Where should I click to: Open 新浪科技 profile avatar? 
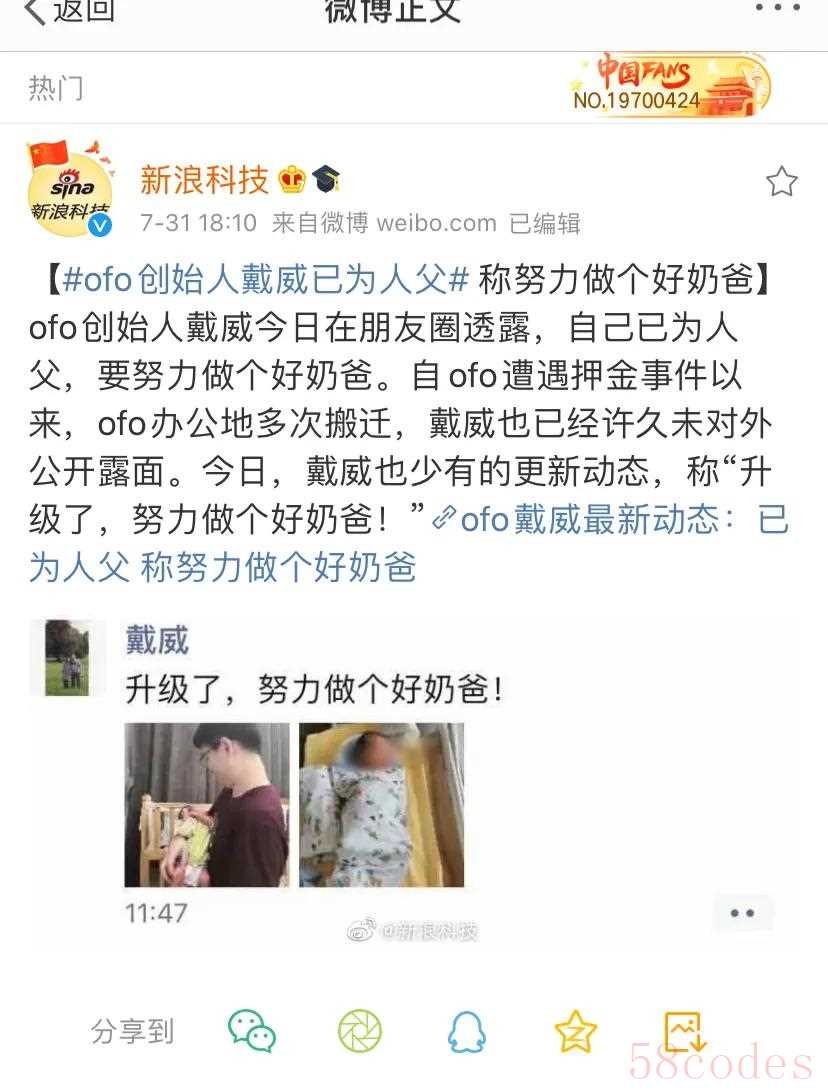point(68,188)
